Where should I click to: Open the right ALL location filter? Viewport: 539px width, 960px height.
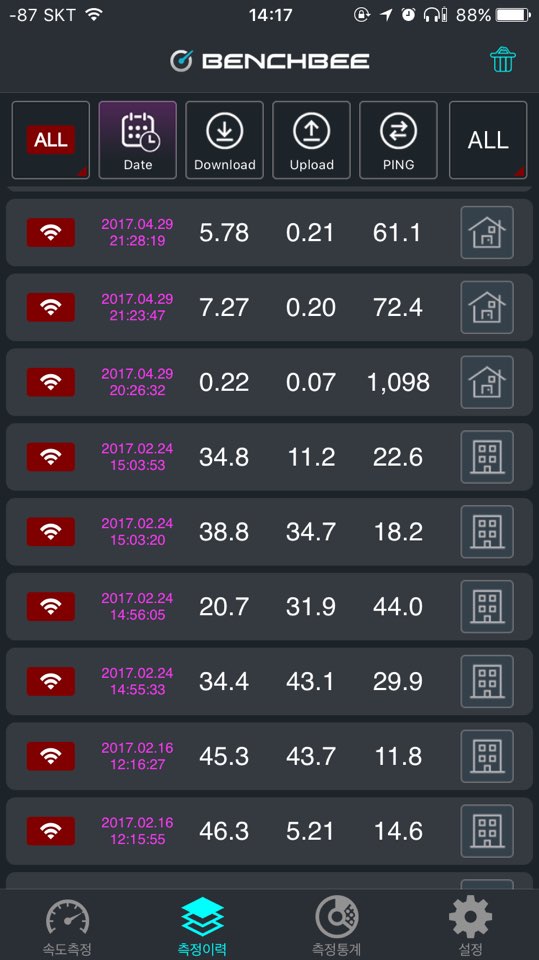click(x=488, y=140)
